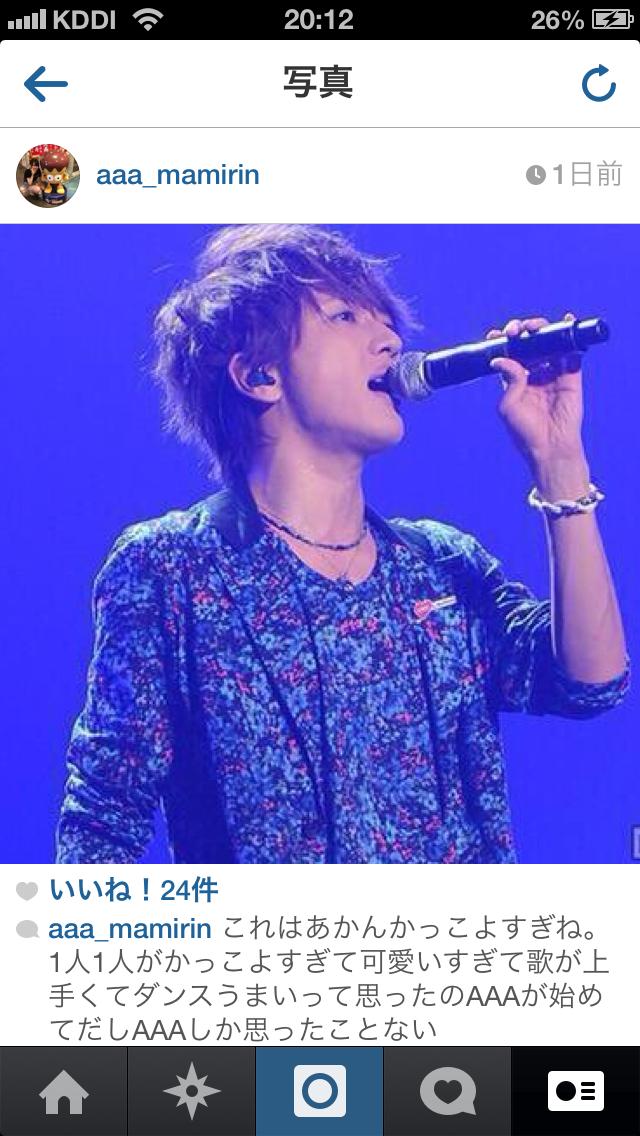The height and width of the screenshot is (1136, 640).
Task: Go back from the 写真 screen
Action: pyautogui.click(x=46, y=85)
